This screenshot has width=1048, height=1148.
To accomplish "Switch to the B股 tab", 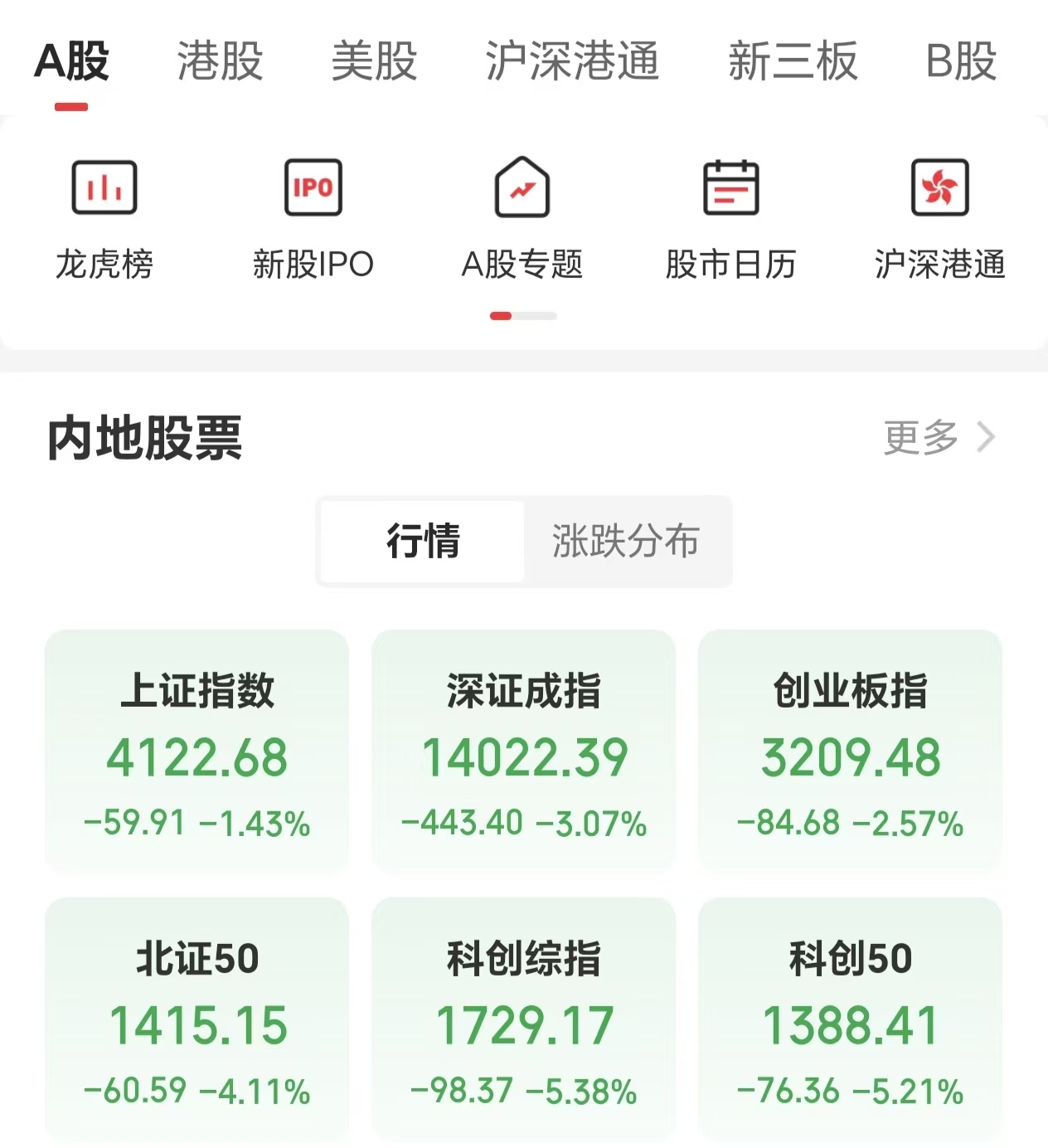I will point(961,61).
